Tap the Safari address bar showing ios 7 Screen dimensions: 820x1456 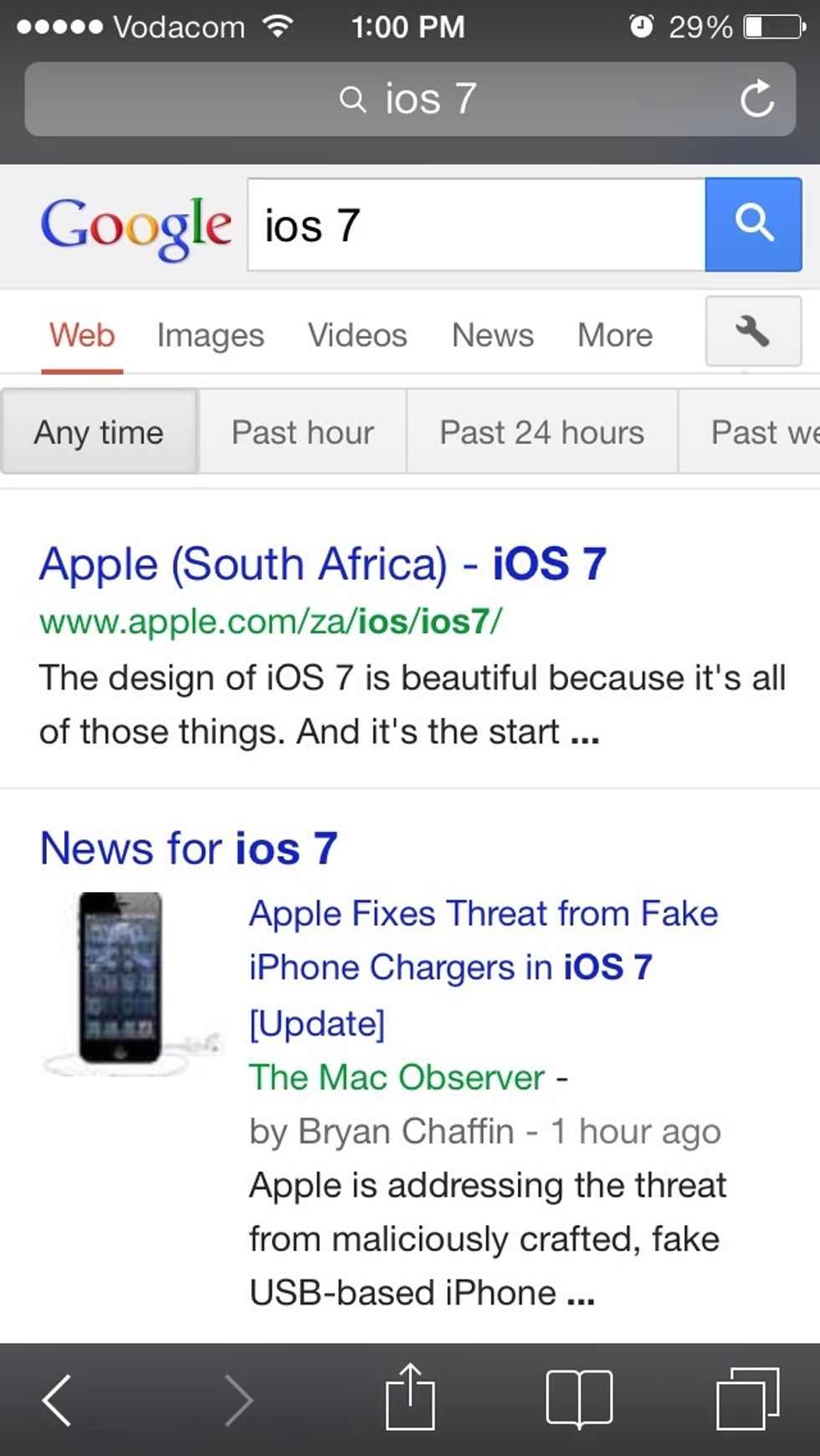pyautogui.click(x=408, y=100)
